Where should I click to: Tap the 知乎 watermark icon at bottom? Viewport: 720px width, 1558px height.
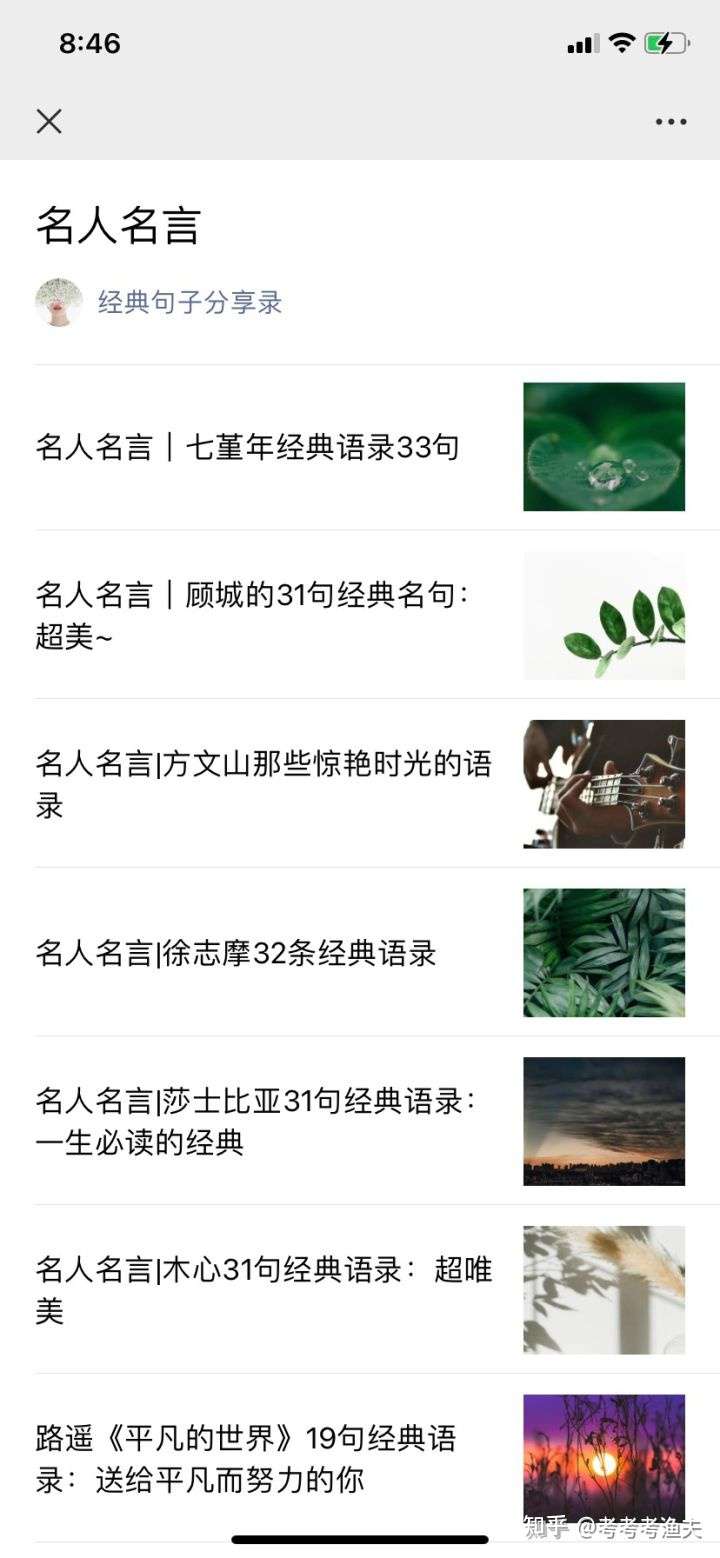(545, 1524)
